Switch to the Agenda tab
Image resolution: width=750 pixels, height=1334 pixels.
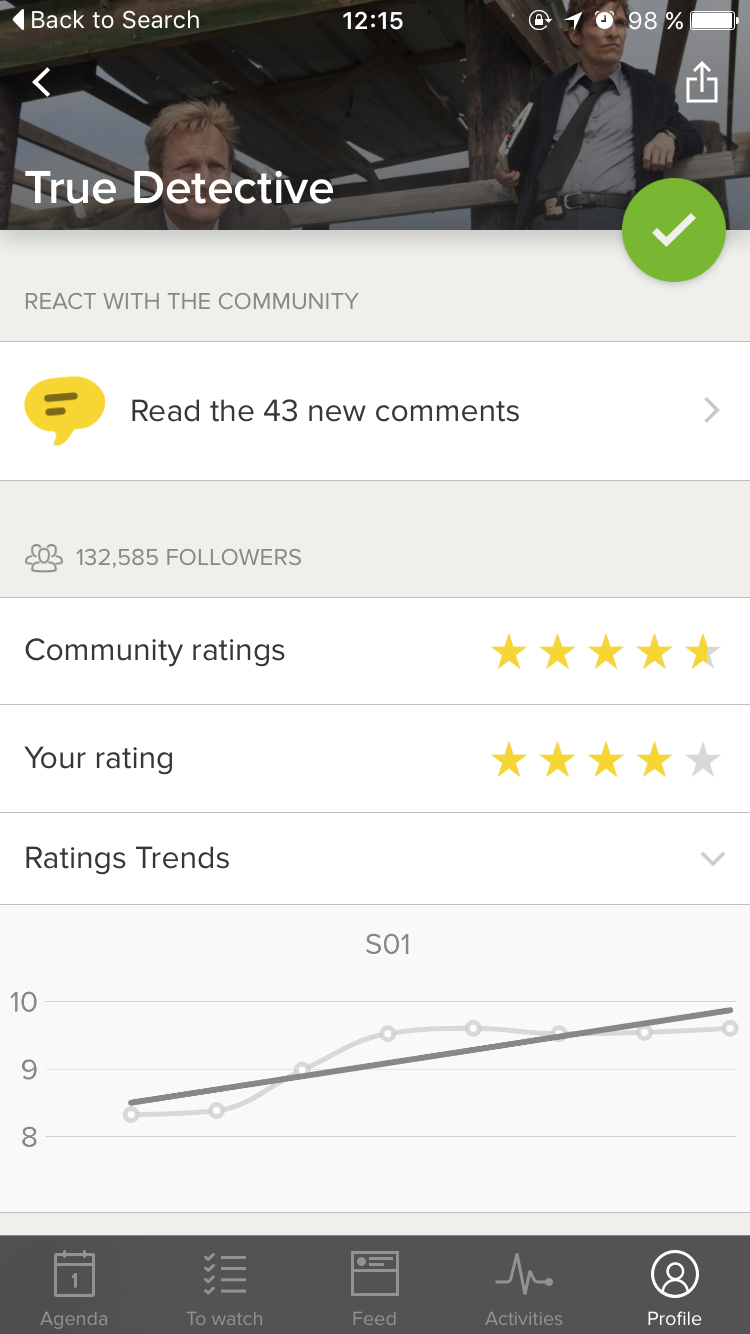point(74,1288)
